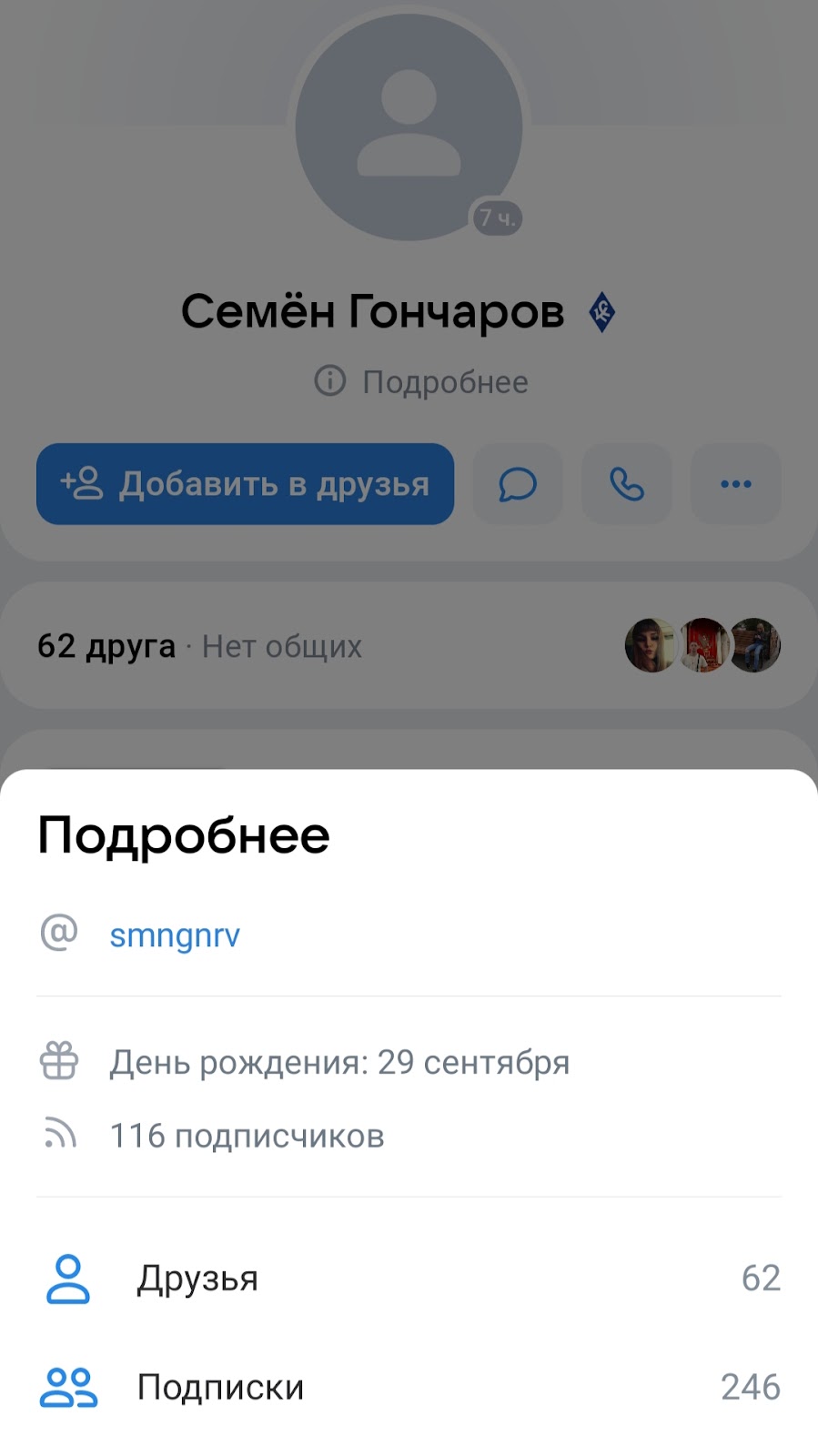Click the info icon beside Подробнее

pos(328,382)
